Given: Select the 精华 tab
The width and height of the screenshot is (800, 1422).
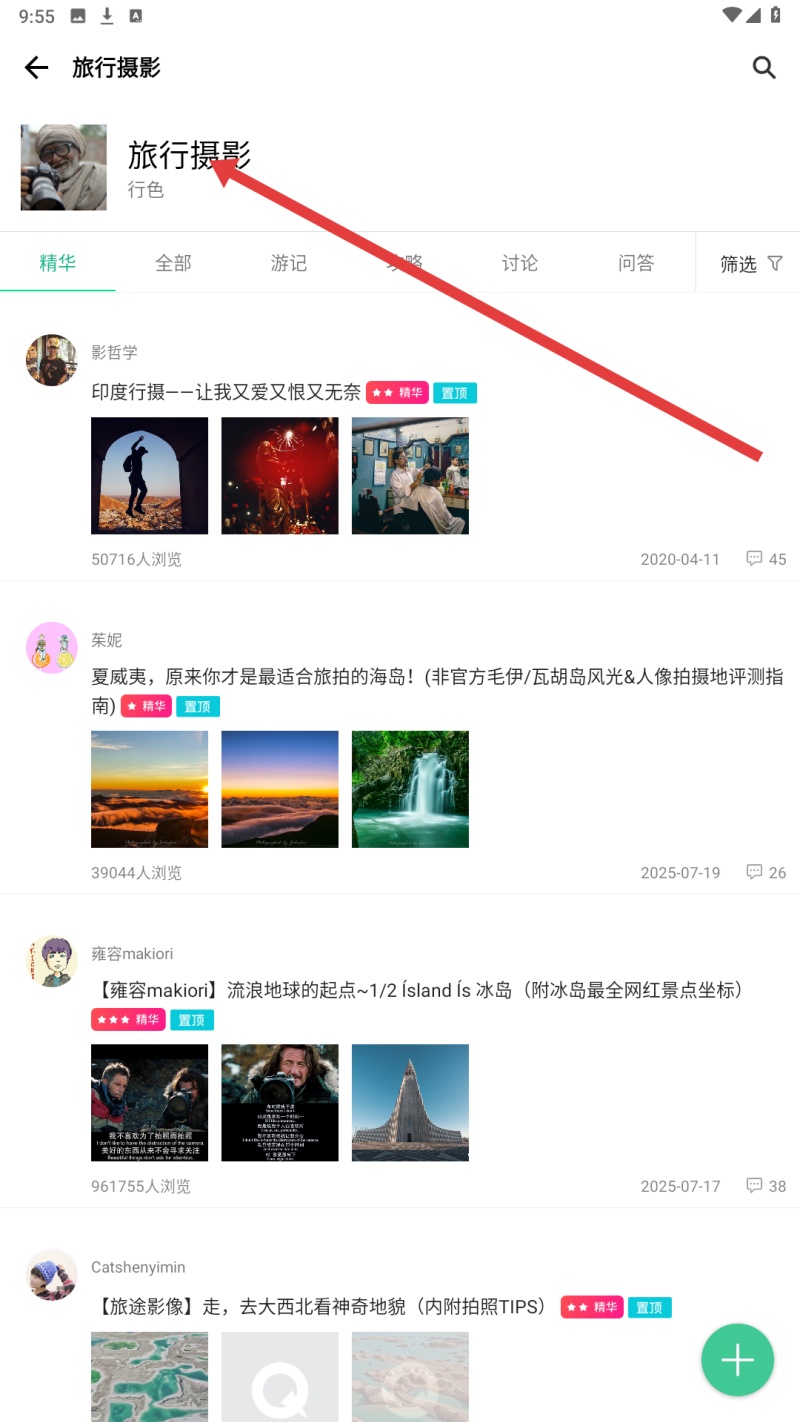Looking at the screenshot, I should coord(58,263).
